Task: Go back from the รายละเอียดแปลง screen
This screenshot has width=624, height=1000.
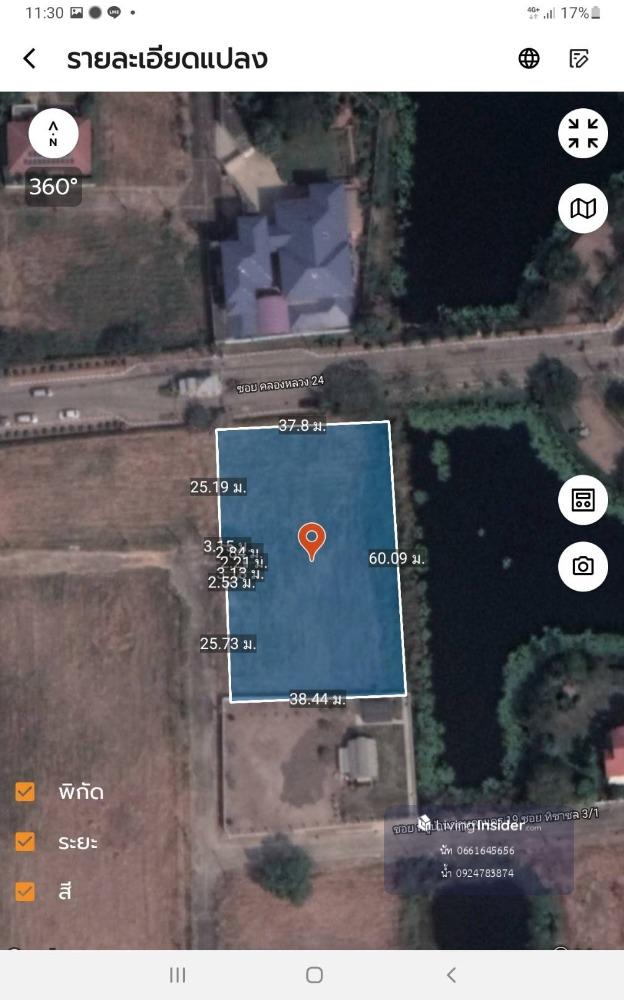Action: [x=30, y=59]
